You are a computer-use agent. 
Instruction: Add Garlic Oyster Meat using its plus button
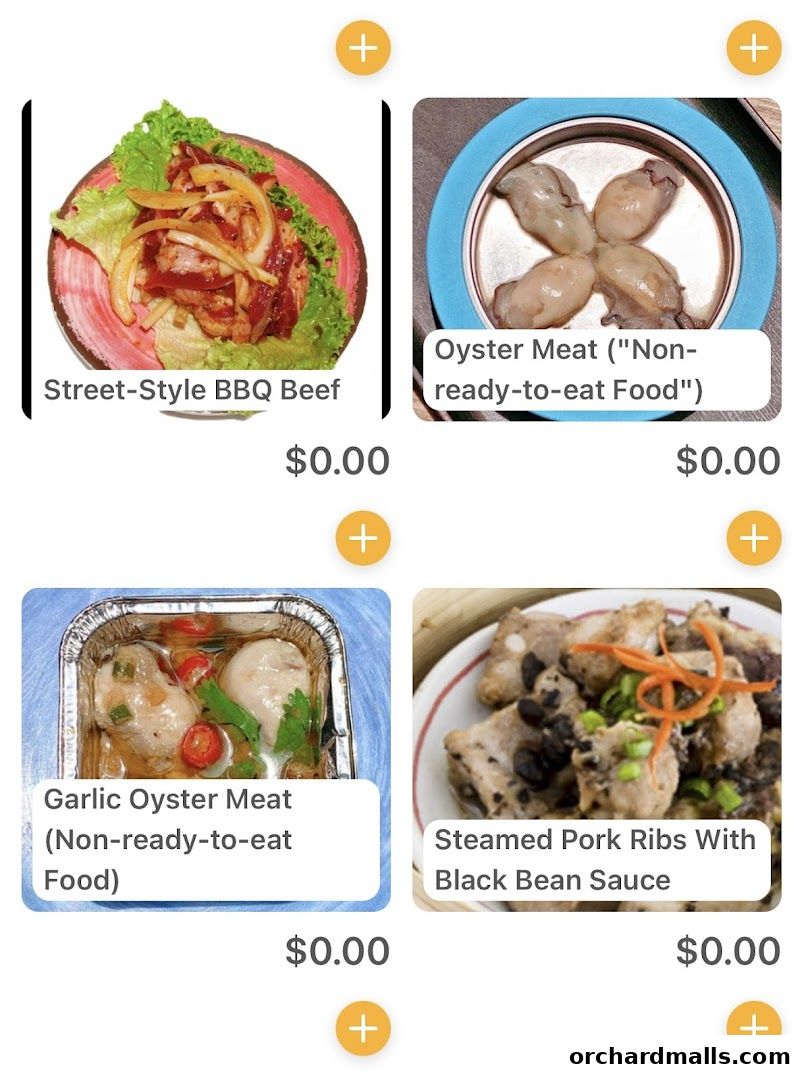362,1028
